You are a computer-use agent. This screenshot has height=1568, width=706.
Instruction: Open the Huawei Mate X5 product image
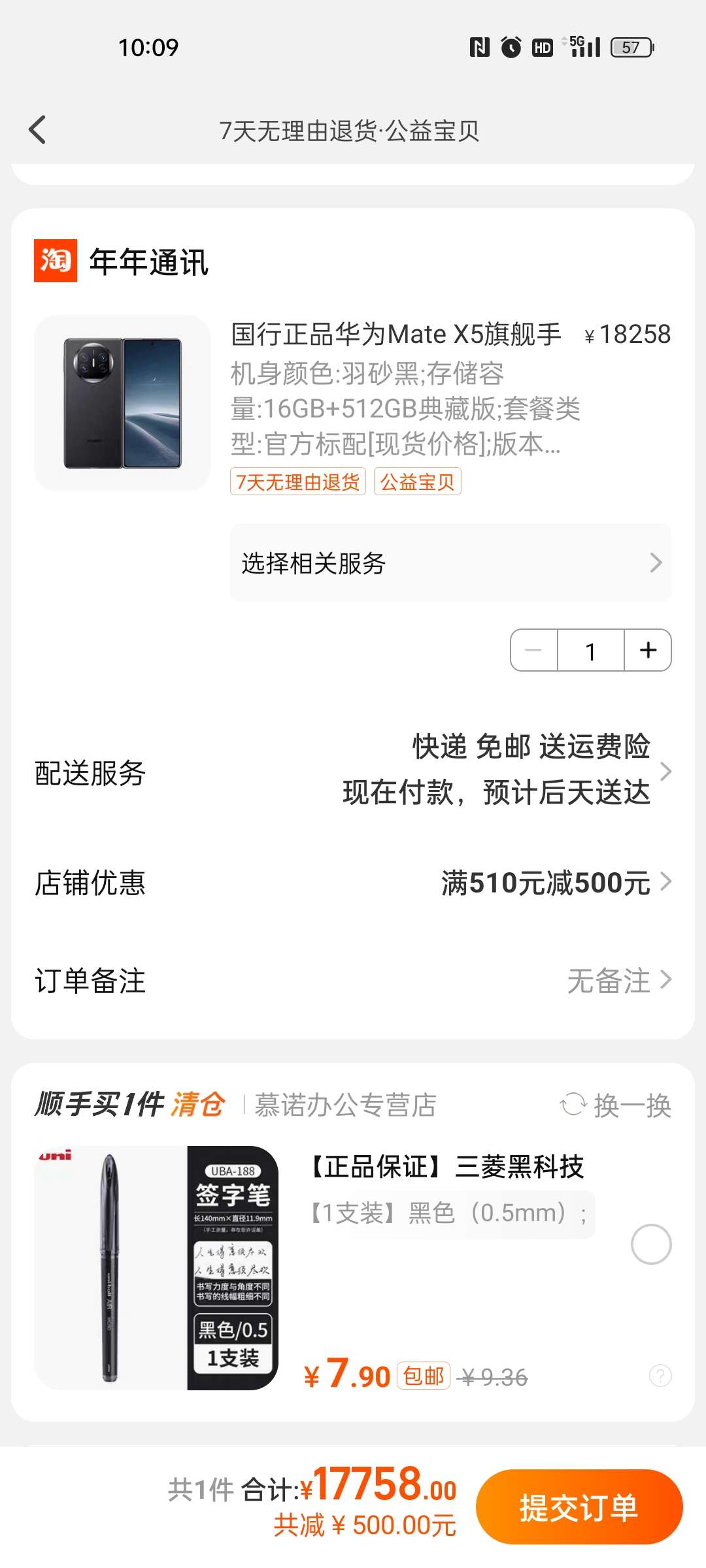pyautogui.click(x=122, y=403)
